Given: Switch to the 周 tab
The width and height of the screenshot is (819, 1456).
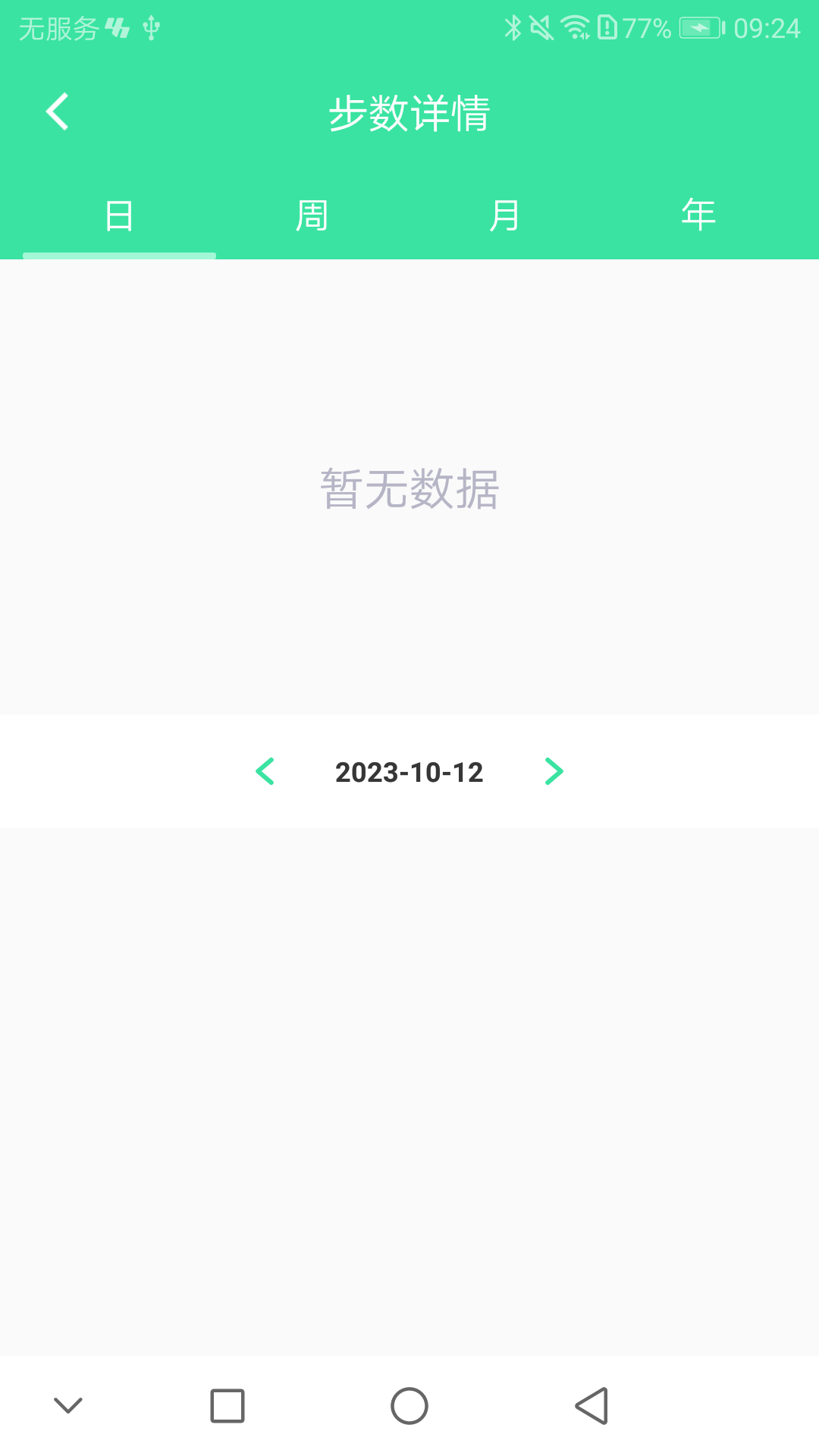Looking at the screenshot, I should tap(312, 216).
